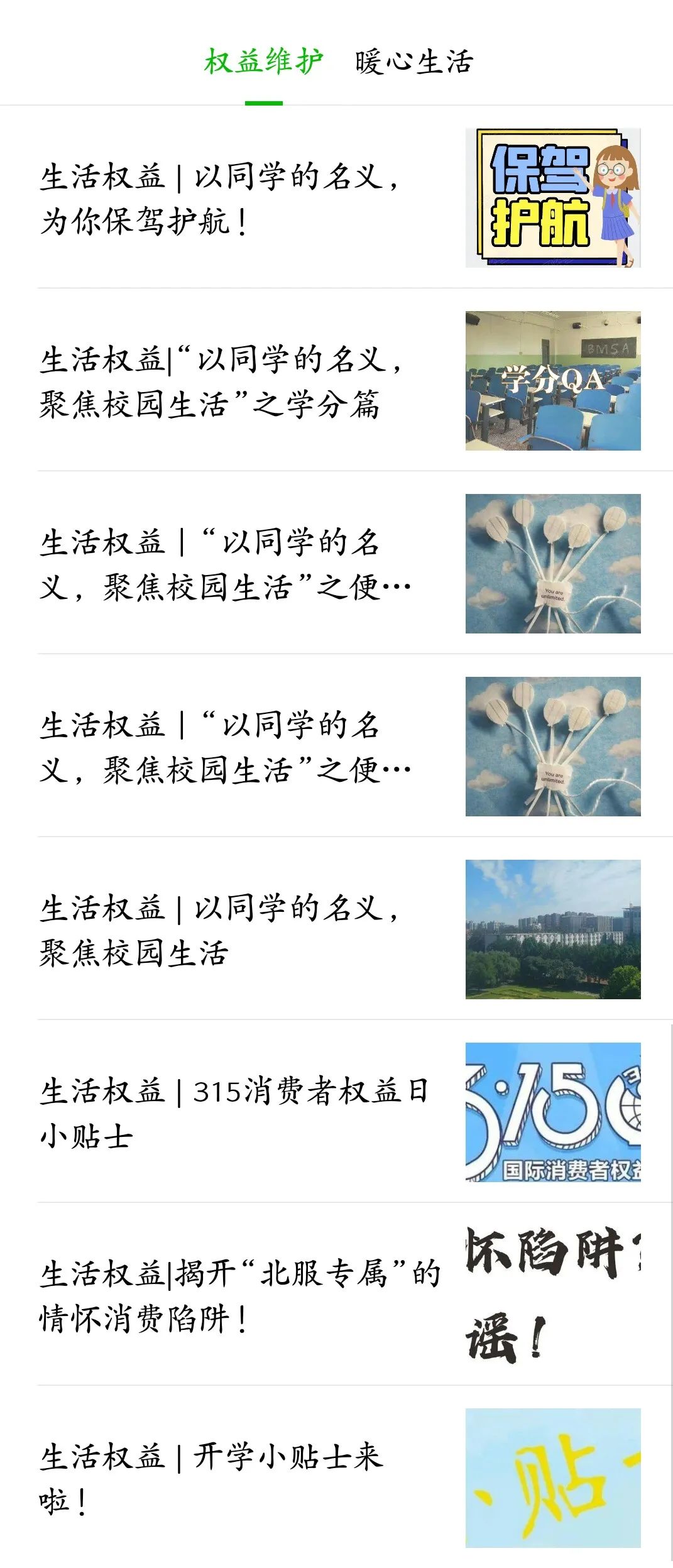Select the 权益维护 tab
The width and height of the screenshot is (673, 1568).
tap(263, 62)
